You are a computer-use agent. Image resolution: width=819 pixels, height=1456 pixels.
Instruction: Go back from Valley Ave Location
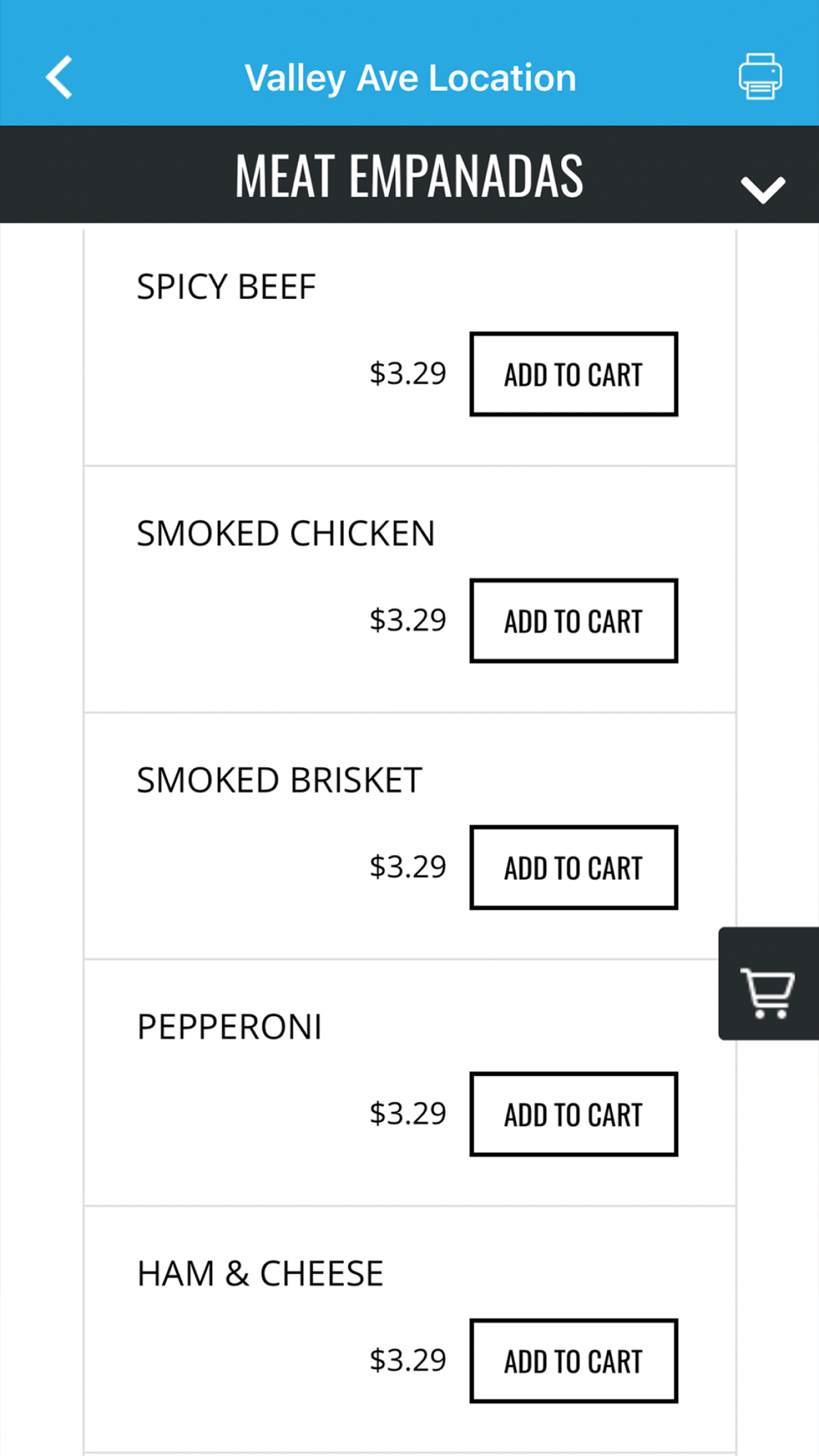pos(59,78)
